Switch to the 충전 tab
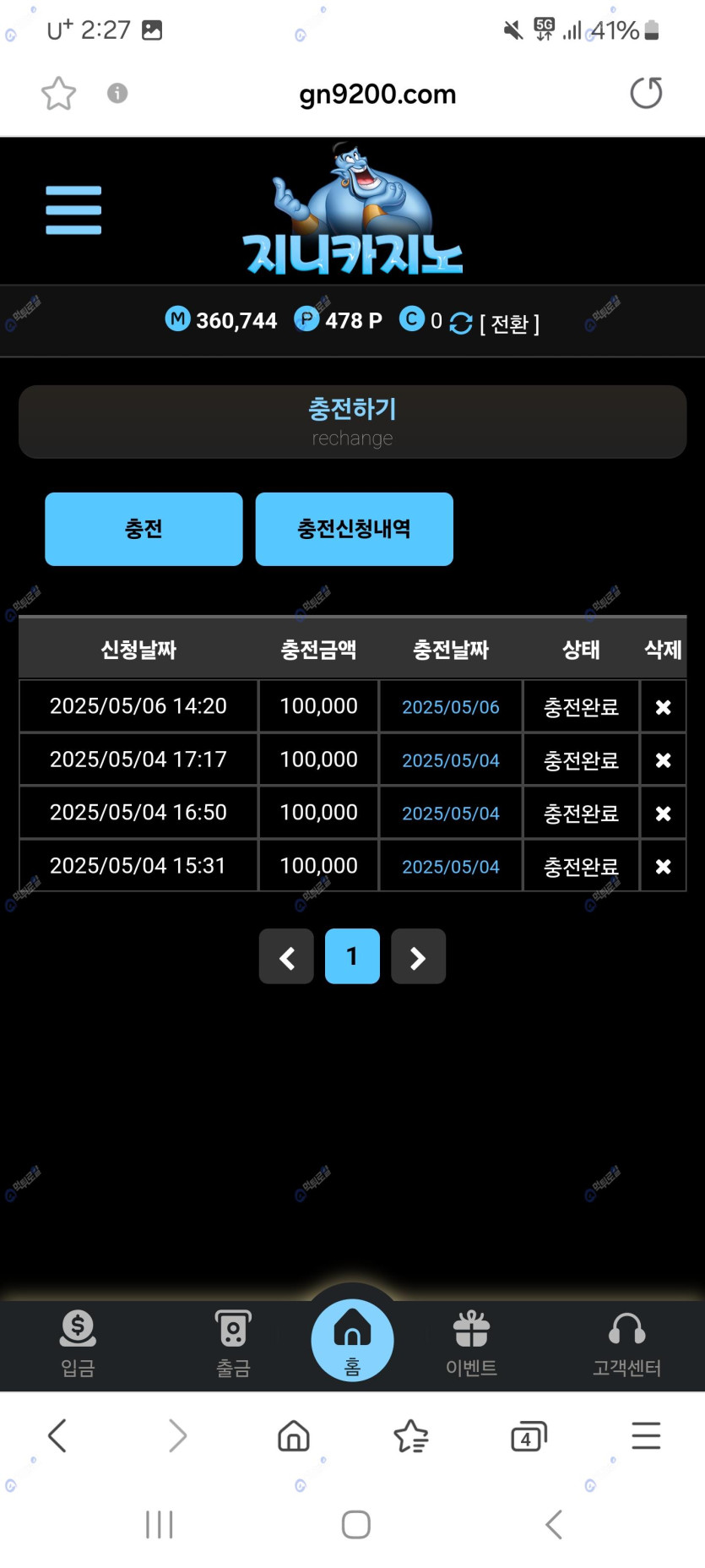The width and height of the screenshot is (705, 1568). pyautogui.click(x=144, y=529)
